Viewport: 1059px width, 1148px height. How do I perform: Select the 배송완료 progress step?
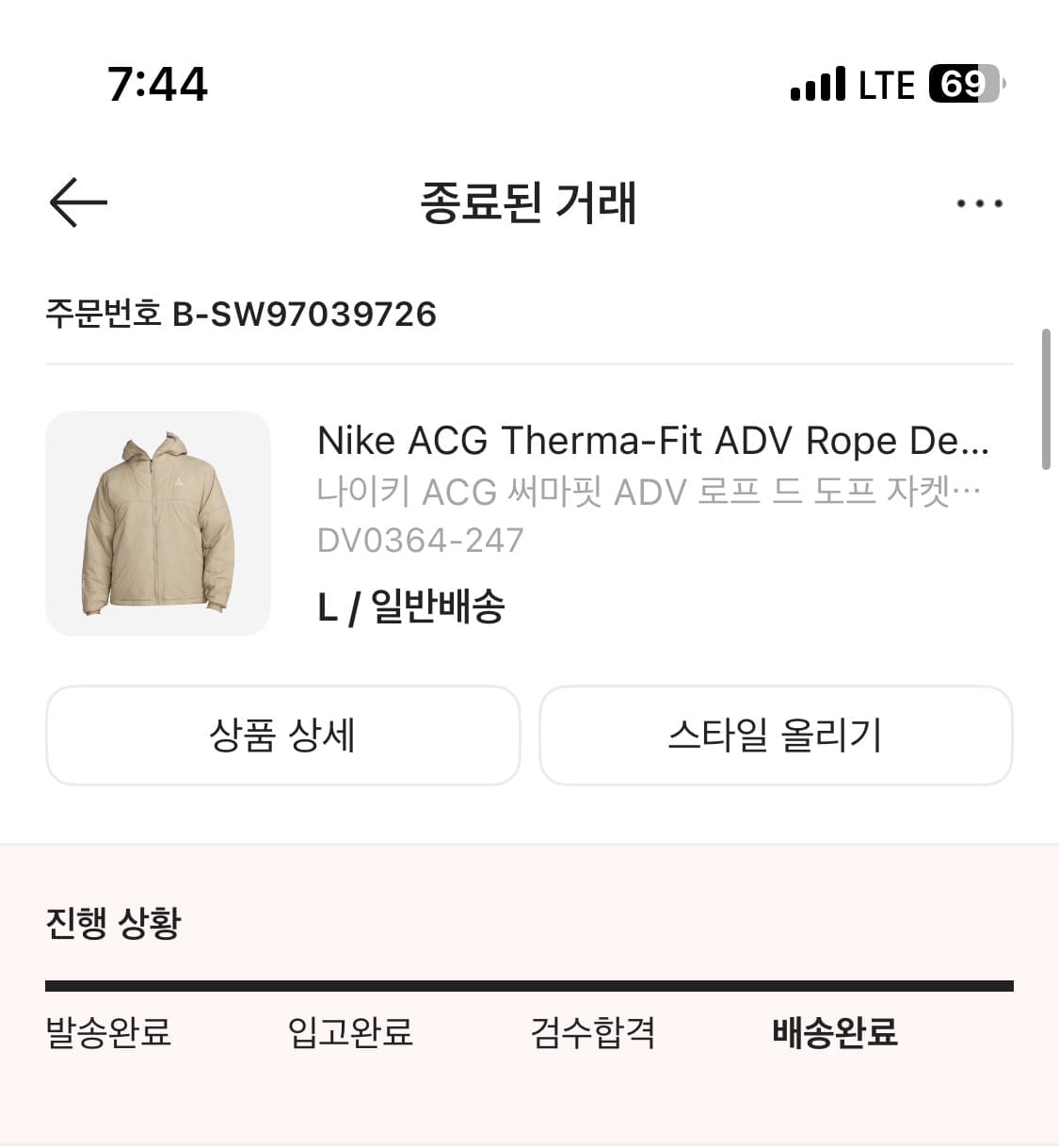(x=833, y=1033)
